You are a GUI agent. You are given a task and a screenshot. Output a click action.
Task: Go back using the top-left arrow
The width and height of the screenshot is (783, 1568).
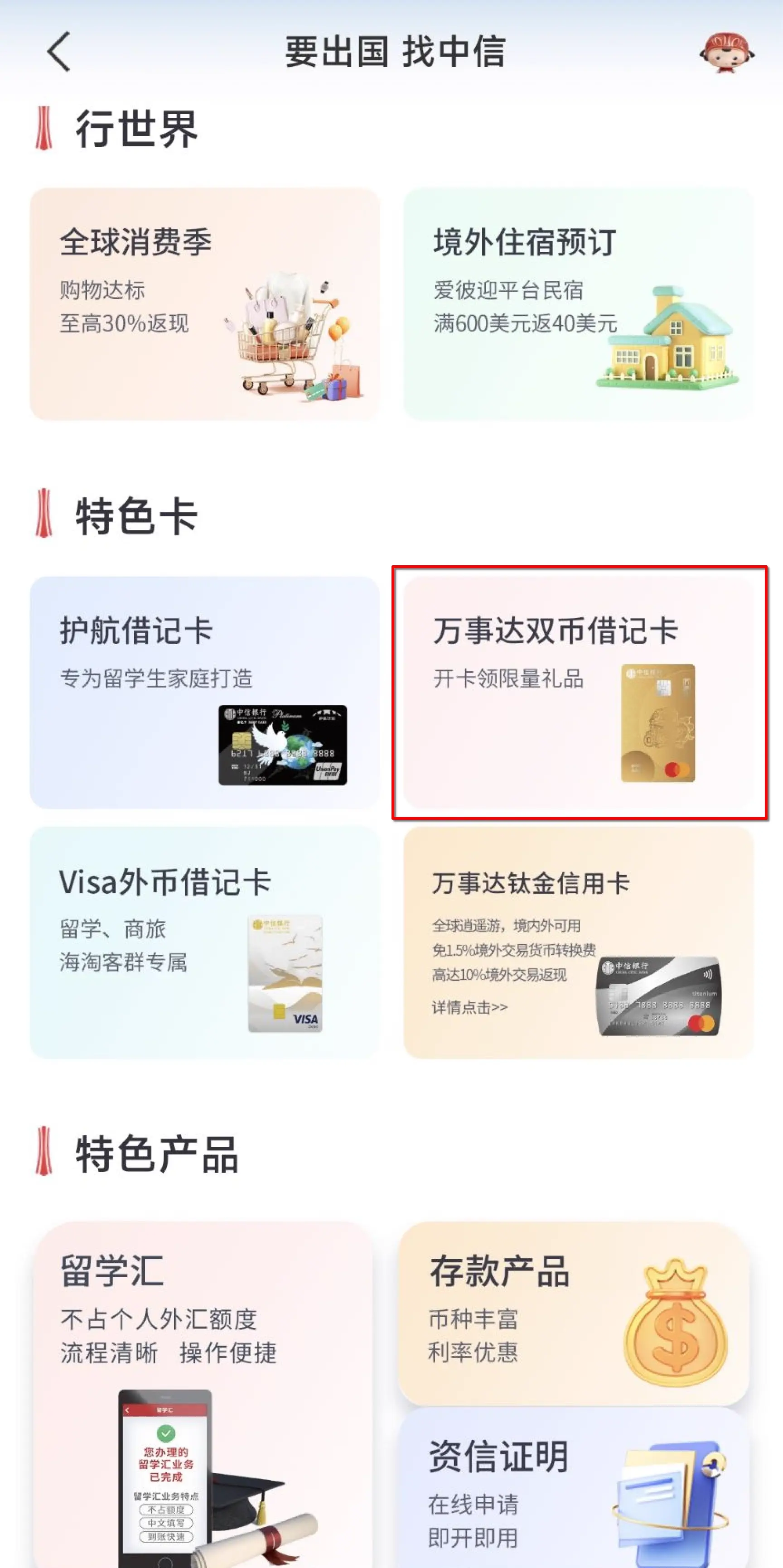click(x=58, y=52)
